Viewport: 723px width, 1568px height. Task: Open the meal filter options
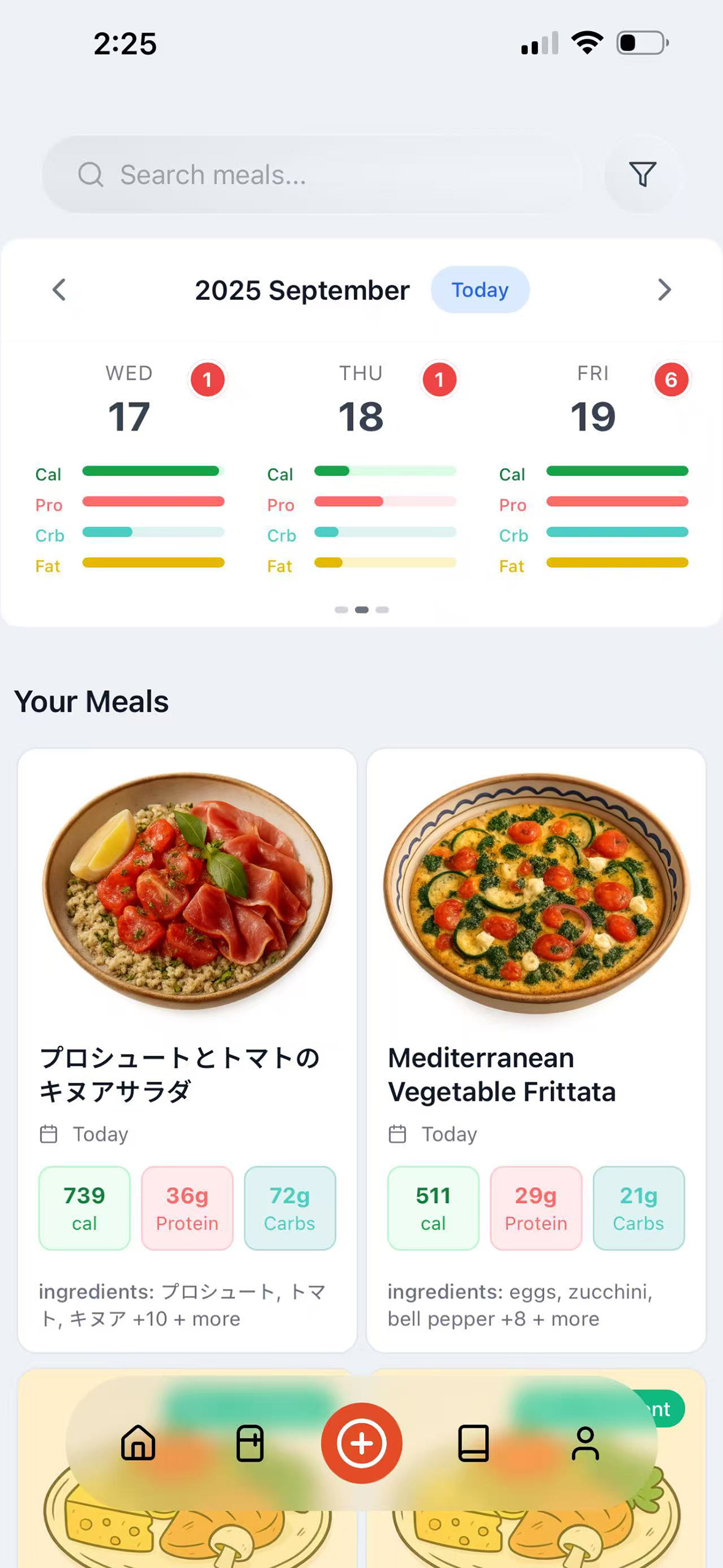click(x=642, y=174)
